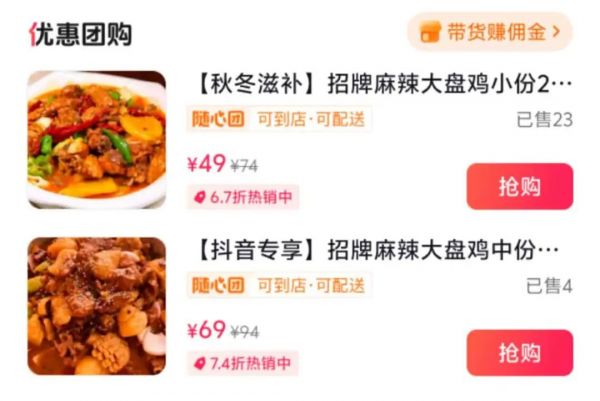Open the 带货赚佣金 link

click(x=490, y=32)
